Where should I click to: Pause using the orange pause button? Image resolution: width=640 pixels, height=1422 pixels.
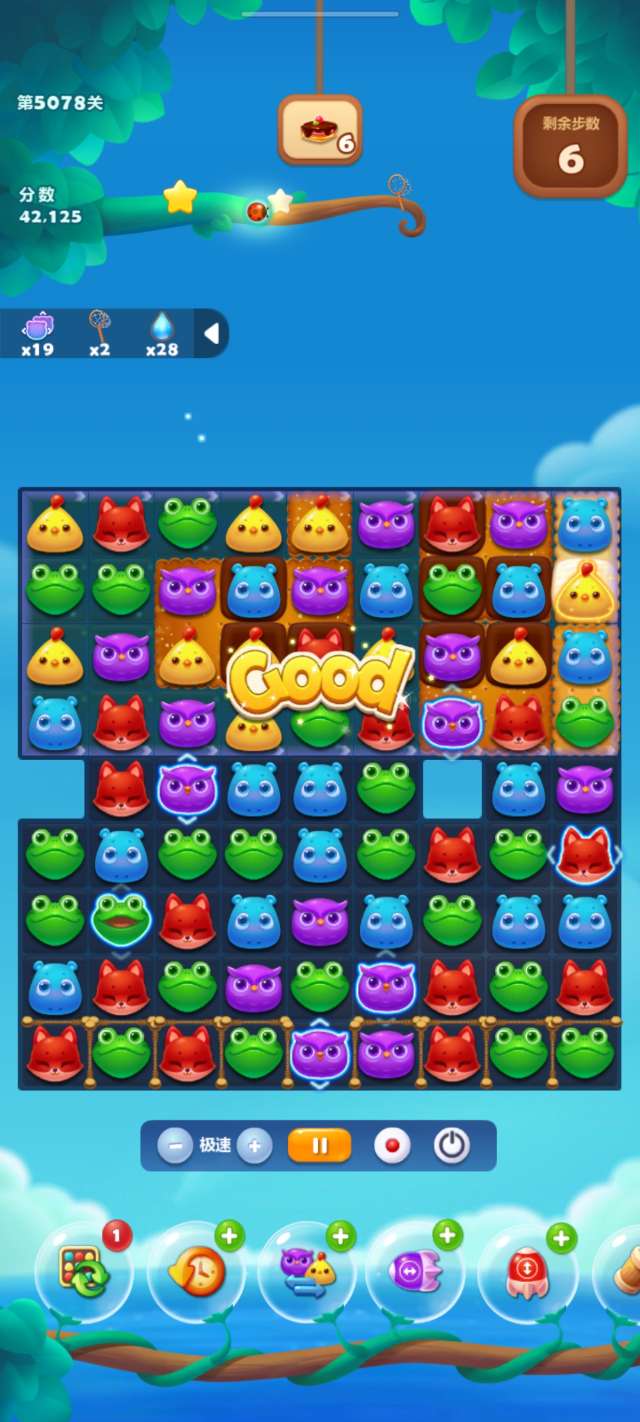pyautogui.click(x=319, y=1146)
